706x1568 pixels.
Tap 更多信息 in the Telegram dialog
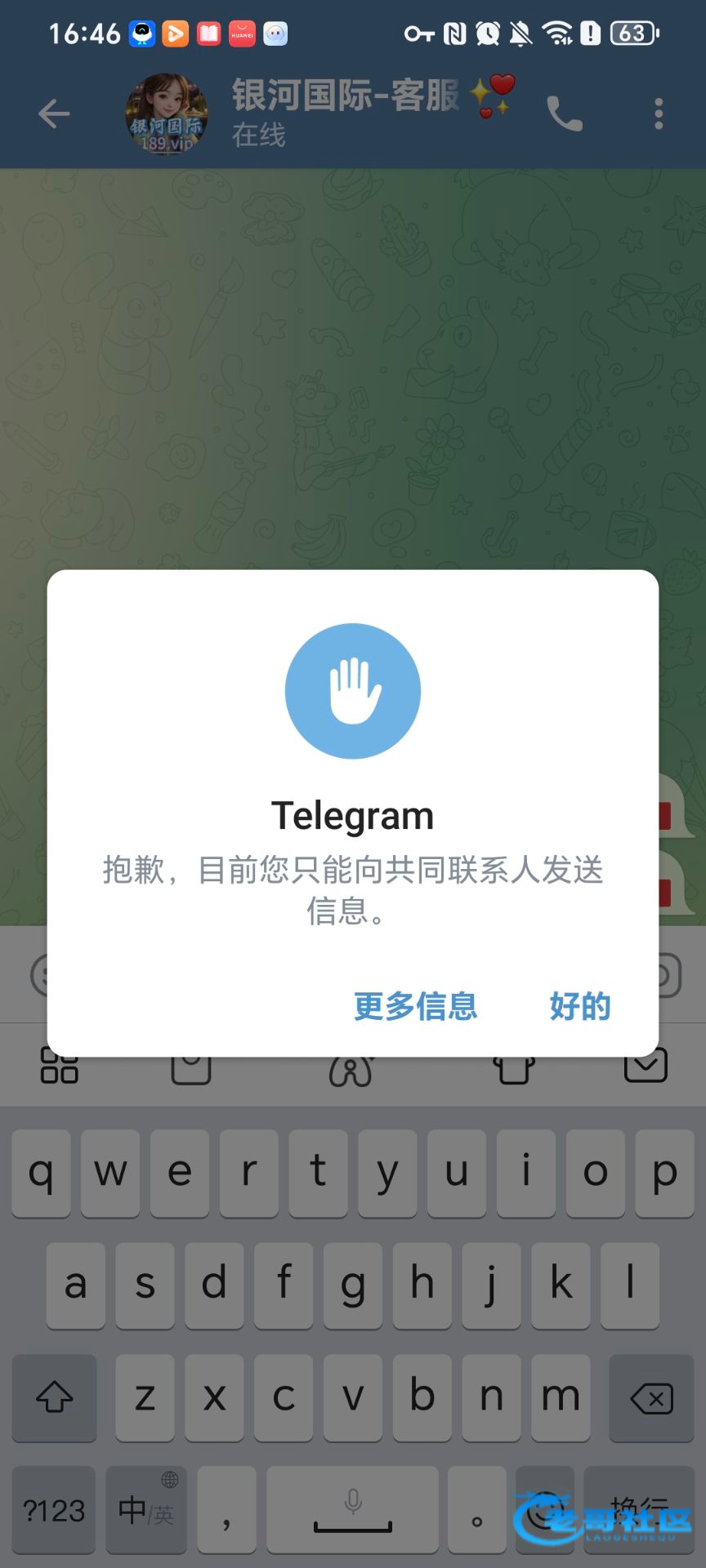pyautogui.click(x=415, y=1006)
